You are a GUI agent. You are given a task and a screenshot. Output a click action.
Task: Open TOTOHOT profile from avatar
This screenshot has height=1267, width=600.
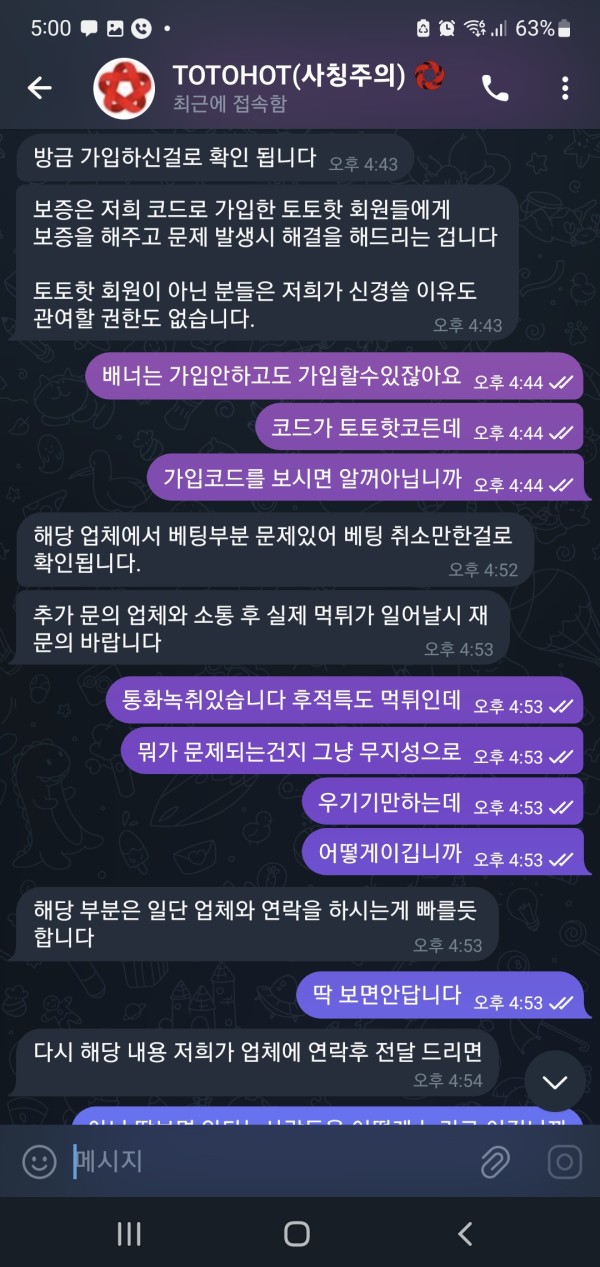[x=123, y=88]
